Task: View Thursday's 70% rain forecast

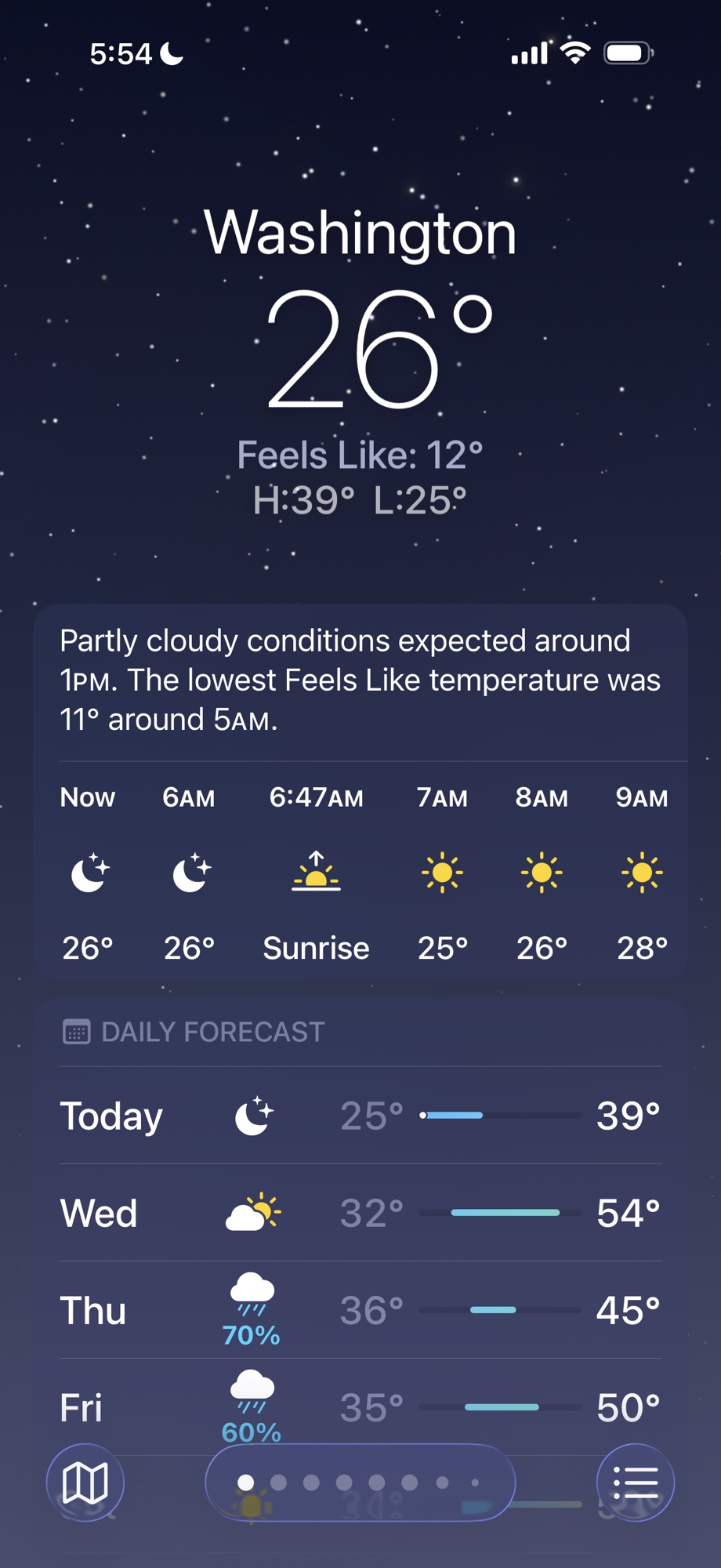Action: tap(252, 1310)
